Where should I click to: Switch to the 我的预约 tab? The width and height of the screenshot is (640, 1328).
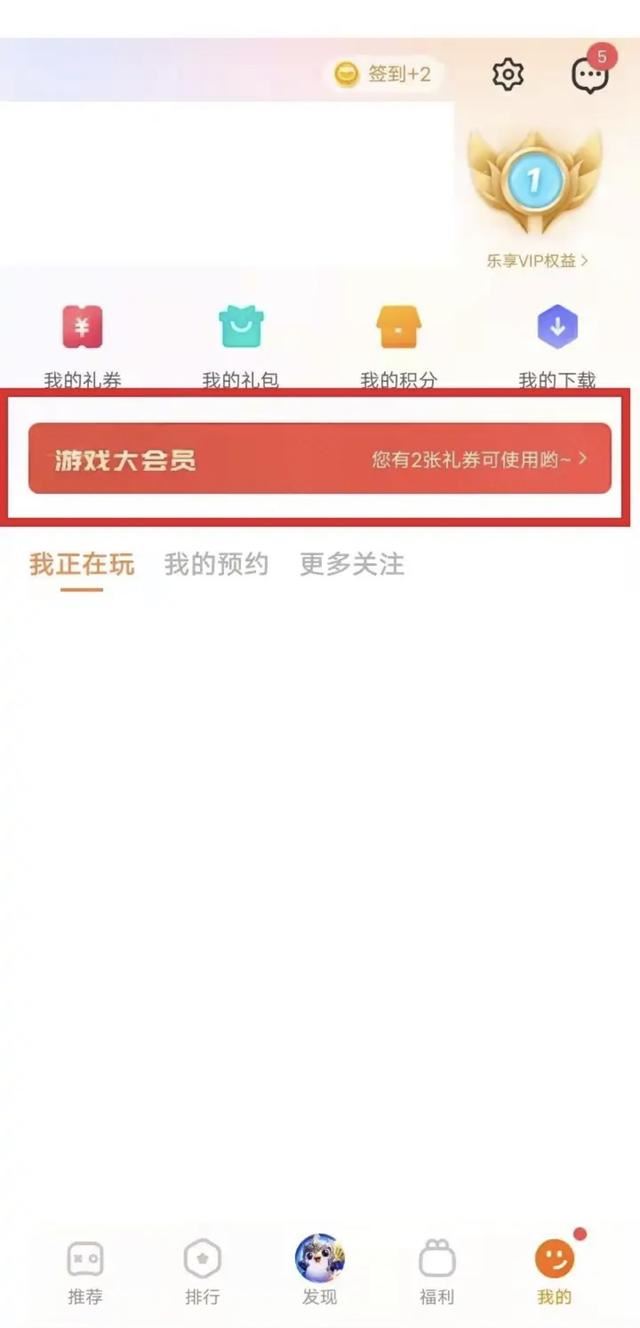pyautogui.click(x=216, y=565)
